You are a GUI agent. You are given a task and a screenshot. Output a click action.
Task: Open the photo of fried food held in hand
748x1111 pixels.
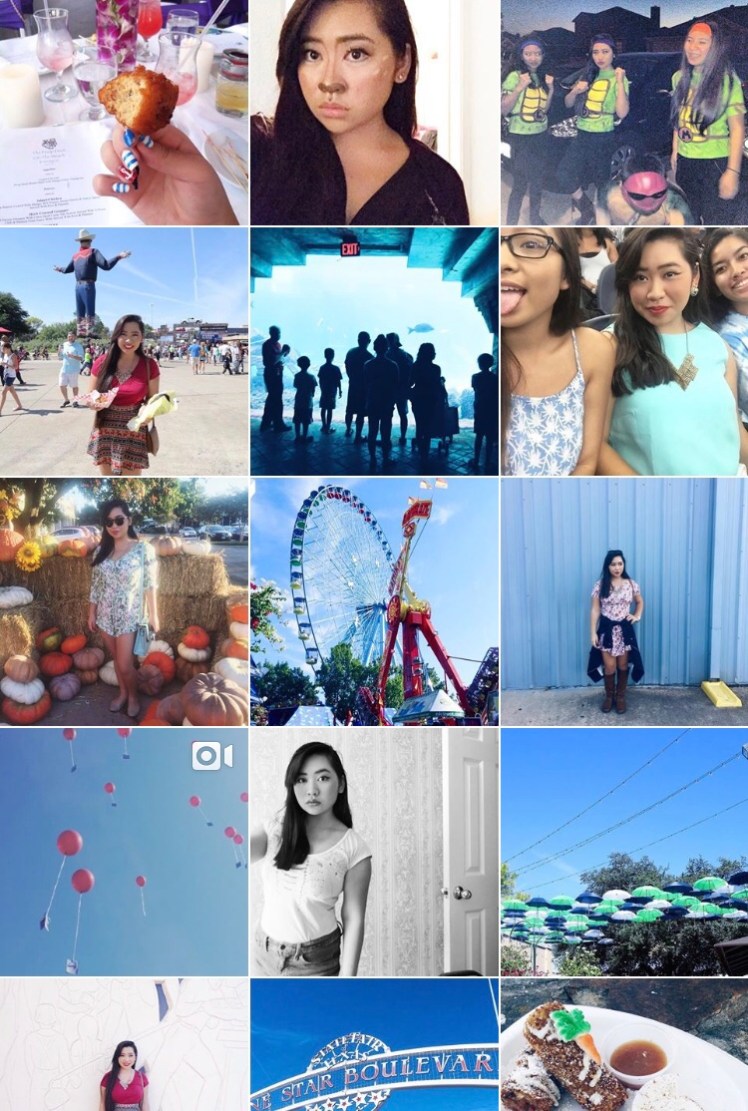coord(124,112)
